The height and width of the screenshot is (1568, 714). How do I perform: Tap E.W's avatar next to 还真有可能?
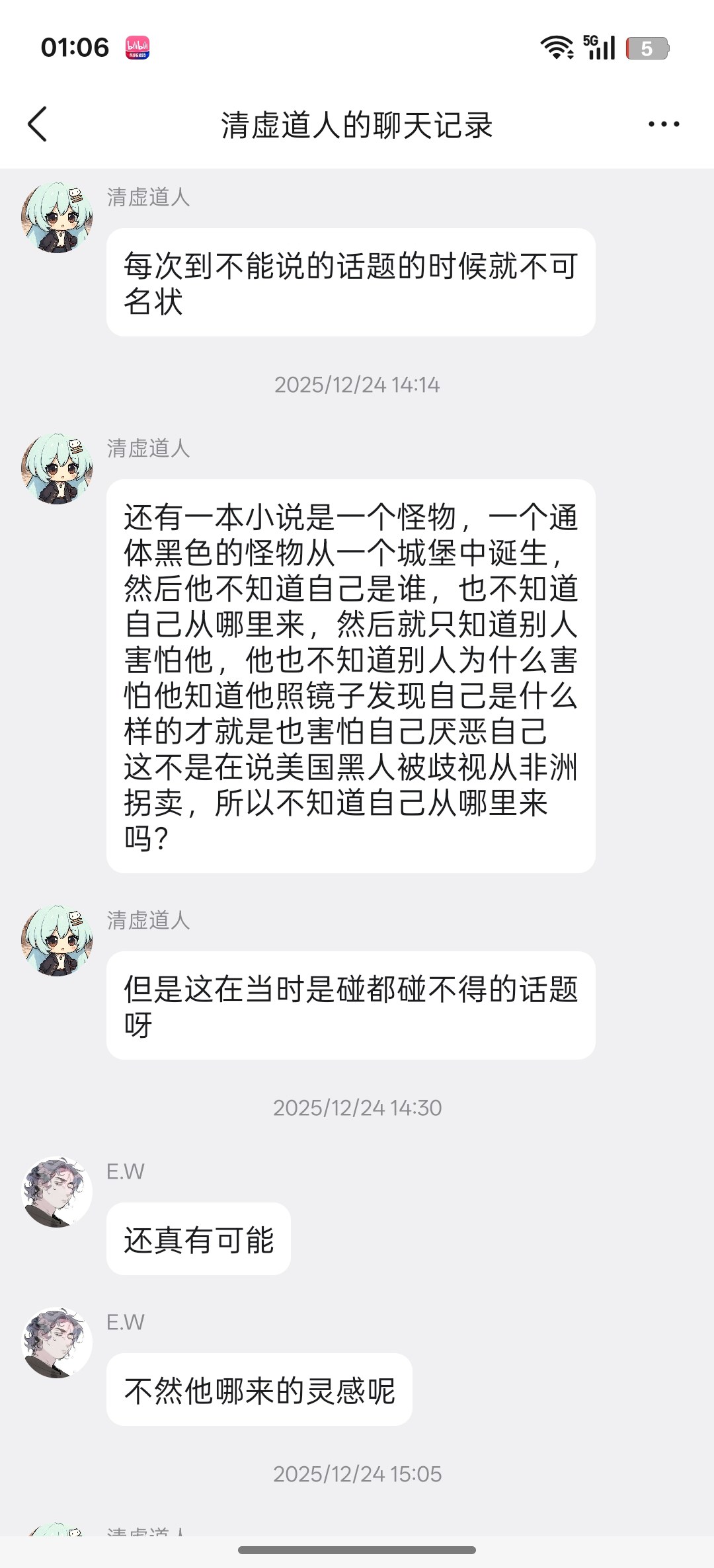pos(57,1192)
